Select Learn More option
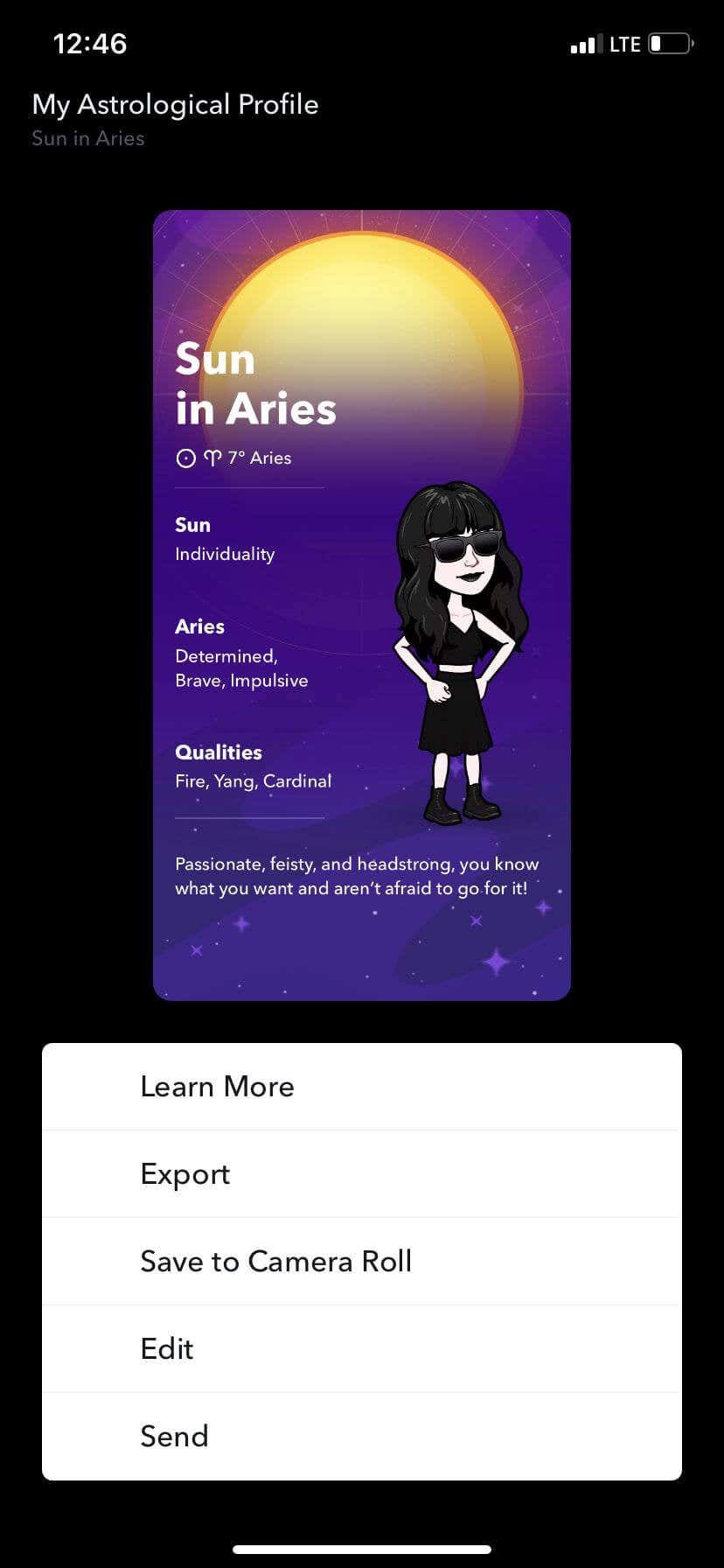Viewport: 724px width, 1568px height. pos(361,1086)
